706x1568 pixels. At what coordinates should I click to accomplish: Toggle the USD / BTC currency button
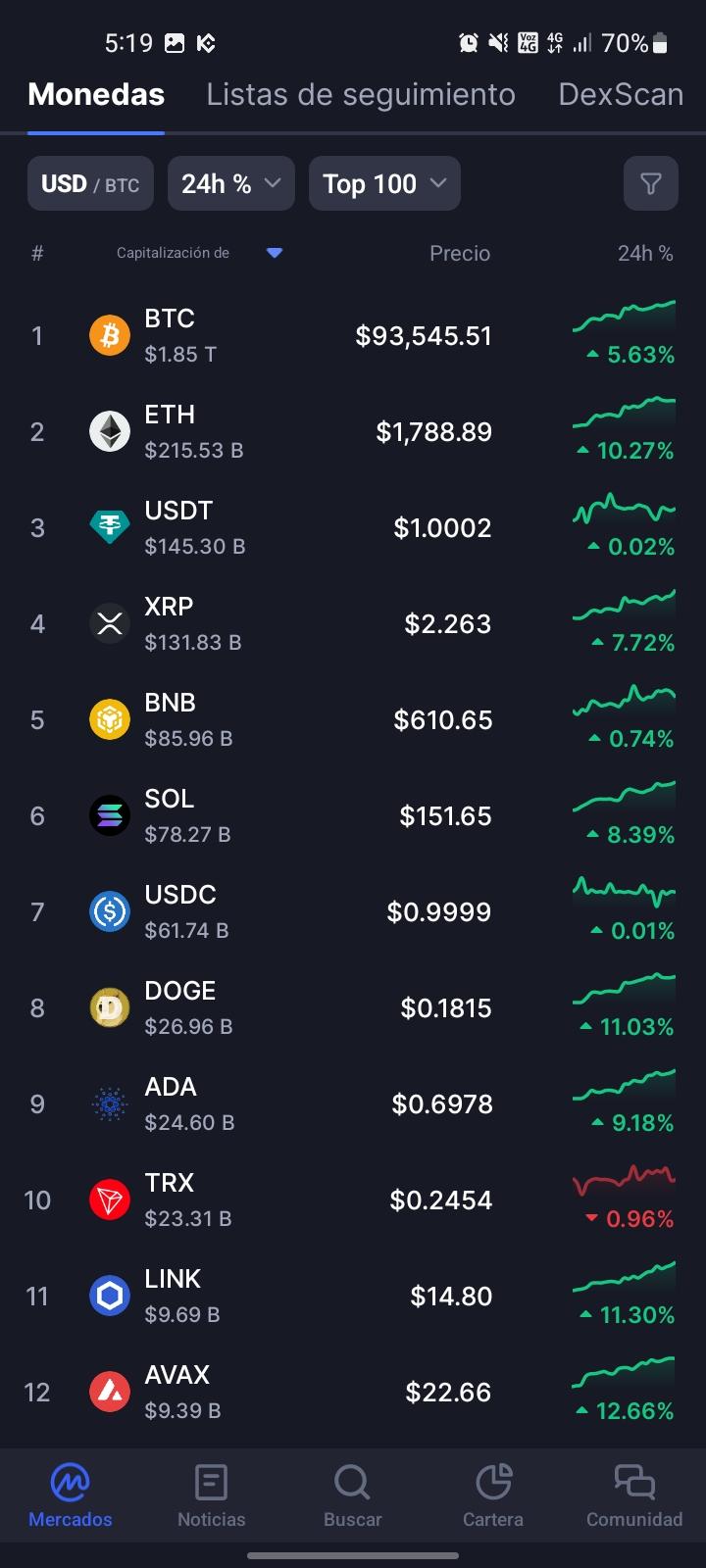pos(90,183)
